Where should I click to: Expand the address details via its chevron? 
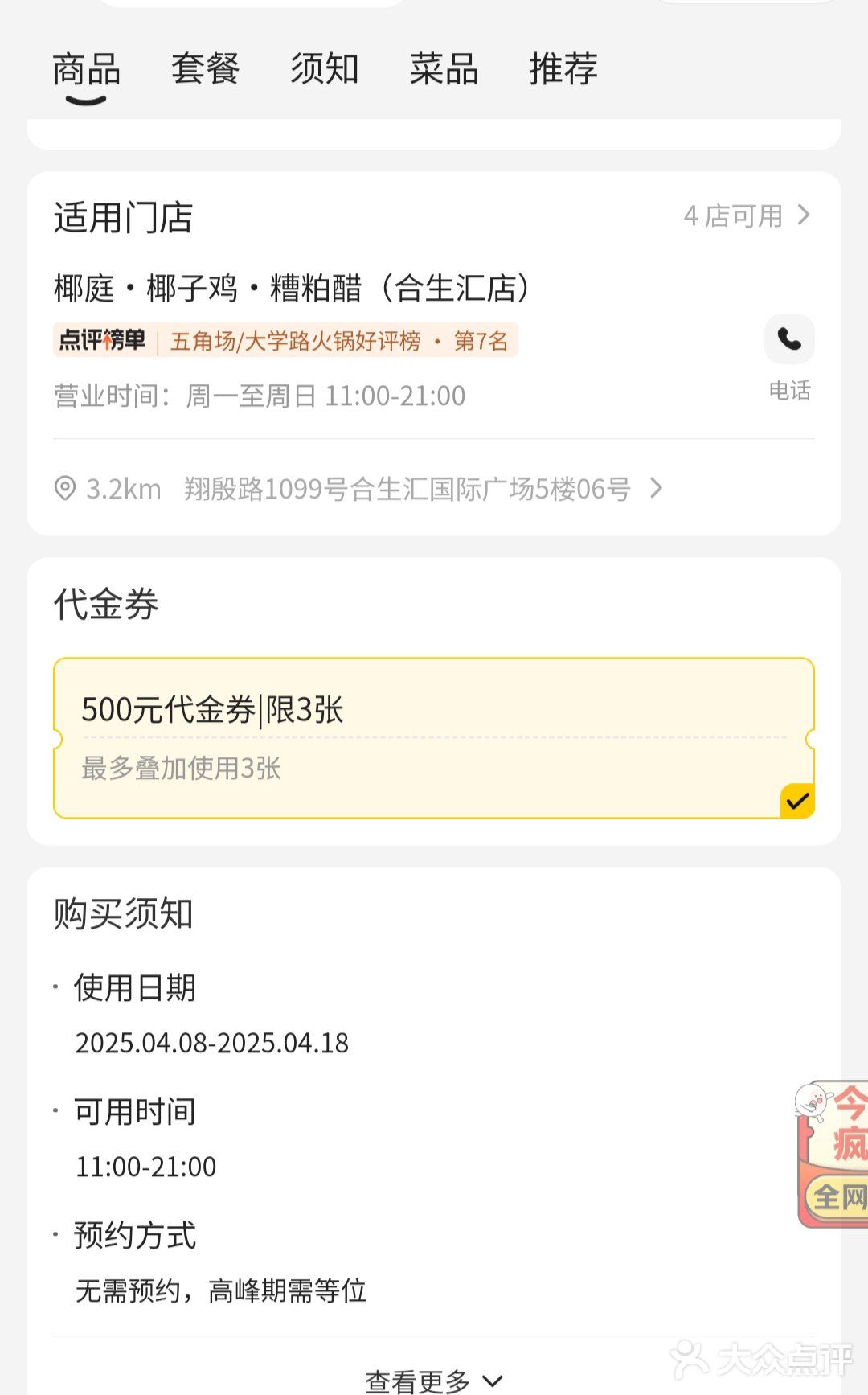pyautogui.click(x=657, y=488)
